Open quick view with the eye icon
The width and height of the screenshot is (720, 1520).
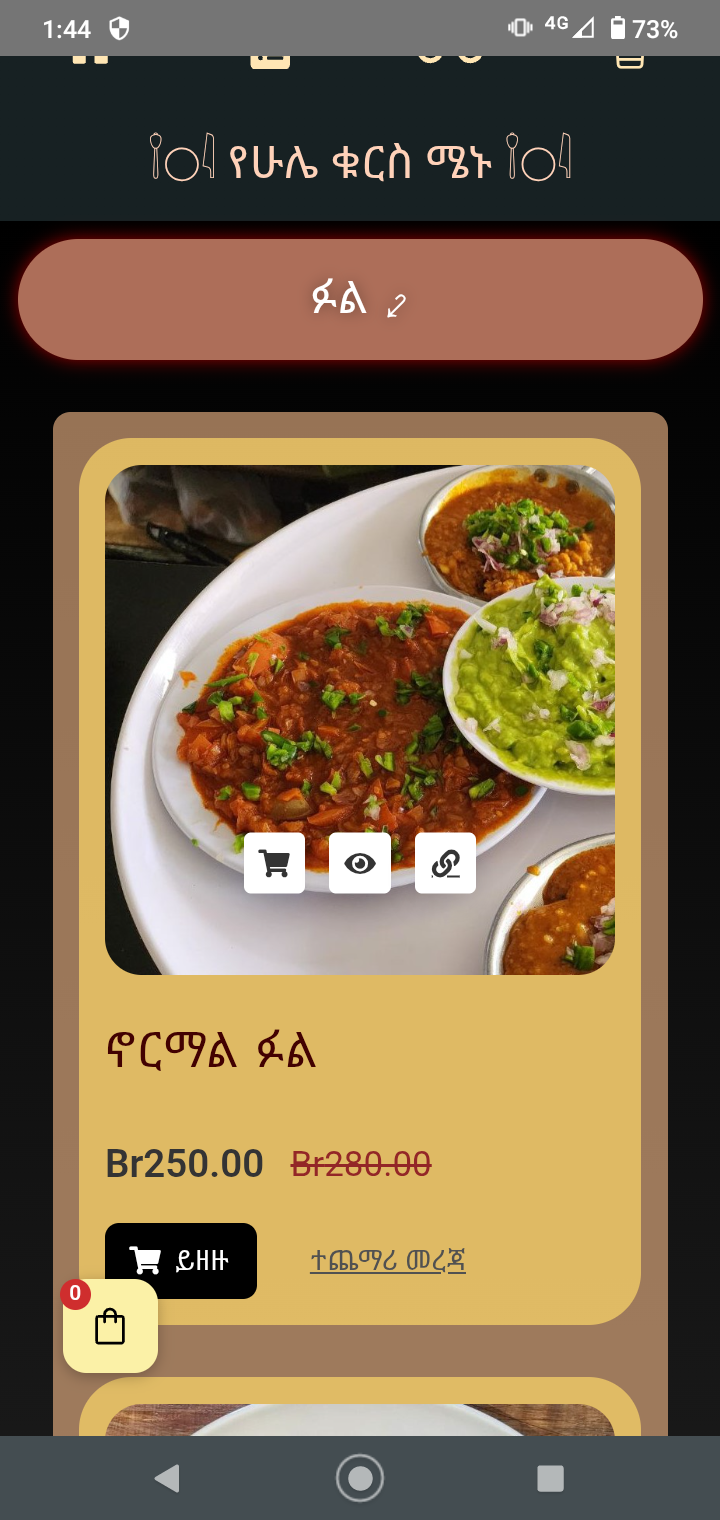tap(360, 862)
